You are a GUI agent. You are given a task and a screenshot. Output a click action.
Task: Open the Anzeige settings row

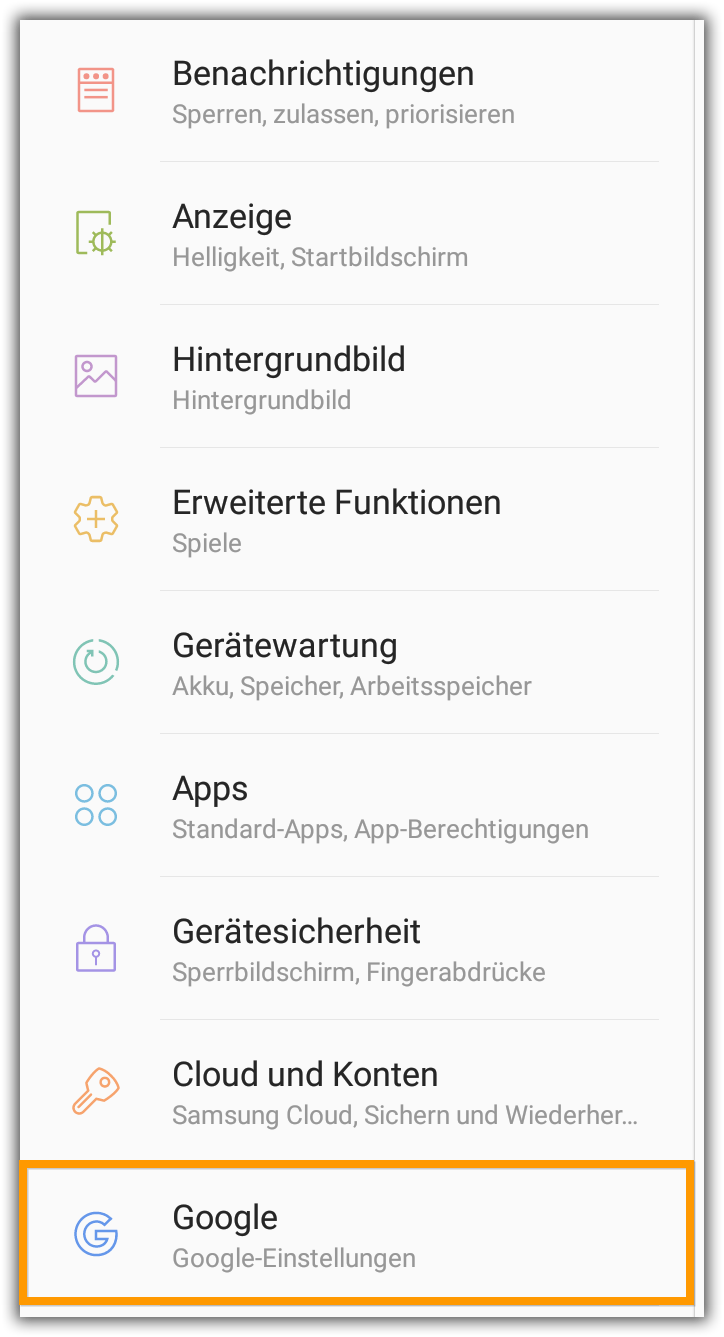[x=356, y=234]
